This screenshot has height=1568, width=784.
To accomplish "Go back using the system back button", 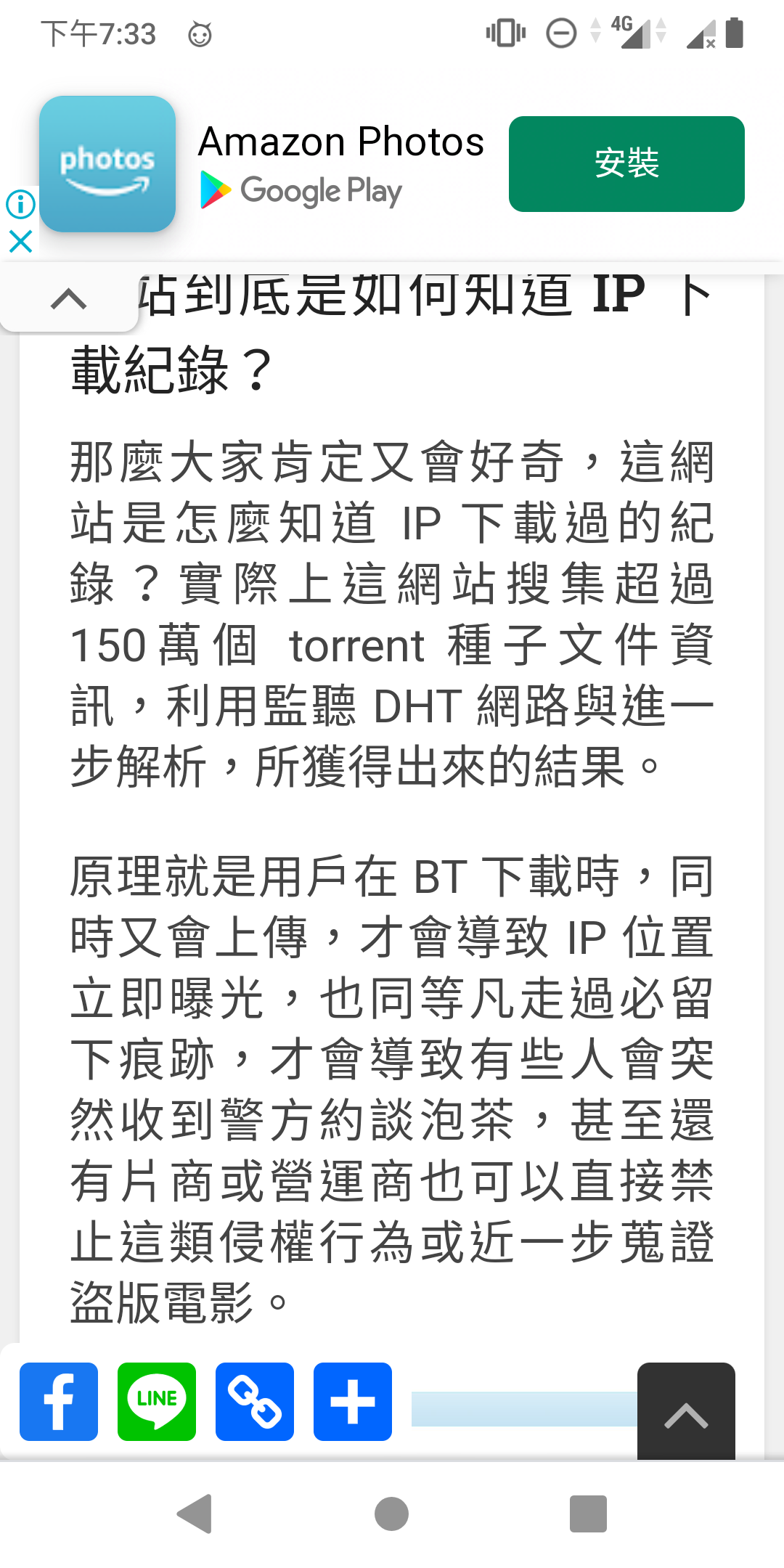I will [195, 1514].
